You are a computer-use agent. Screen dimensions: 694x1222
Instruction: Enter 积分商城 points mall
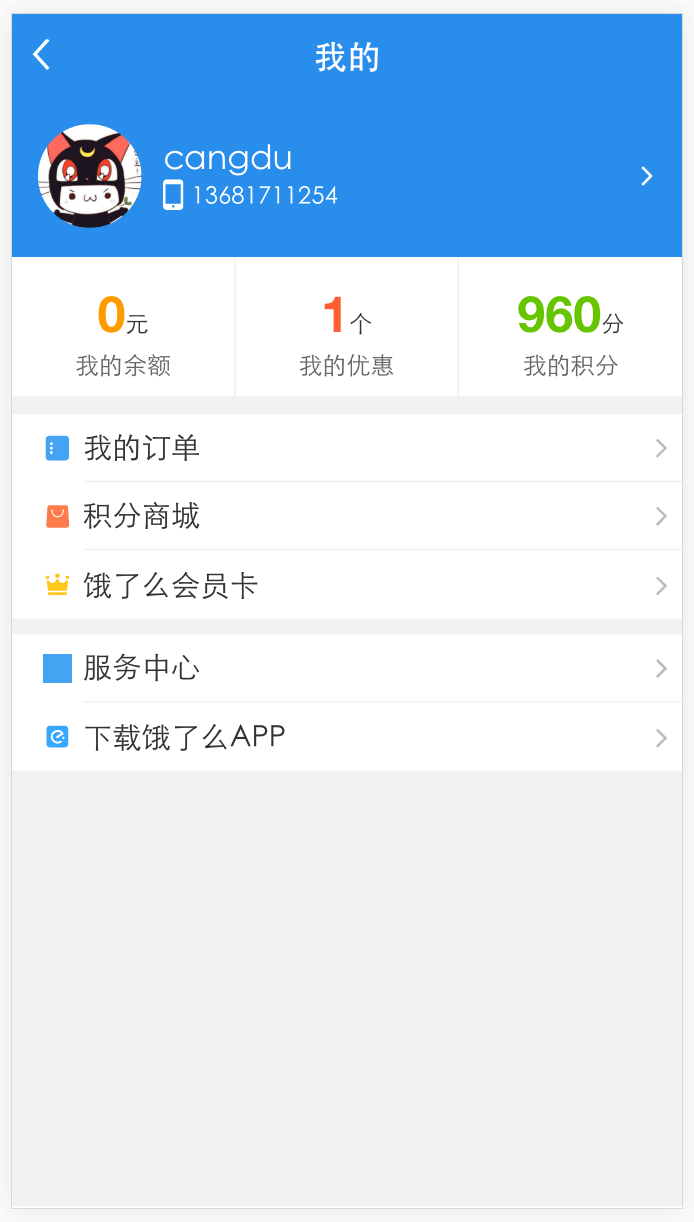346,516
